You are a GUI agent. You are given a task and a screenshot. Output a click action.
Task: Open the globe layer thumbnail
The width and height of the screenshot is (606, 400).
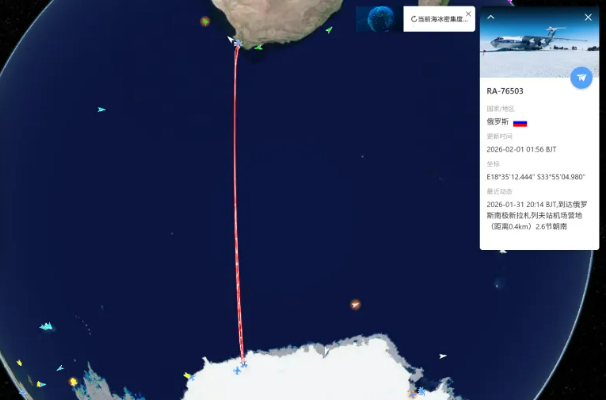pos(379,19)
